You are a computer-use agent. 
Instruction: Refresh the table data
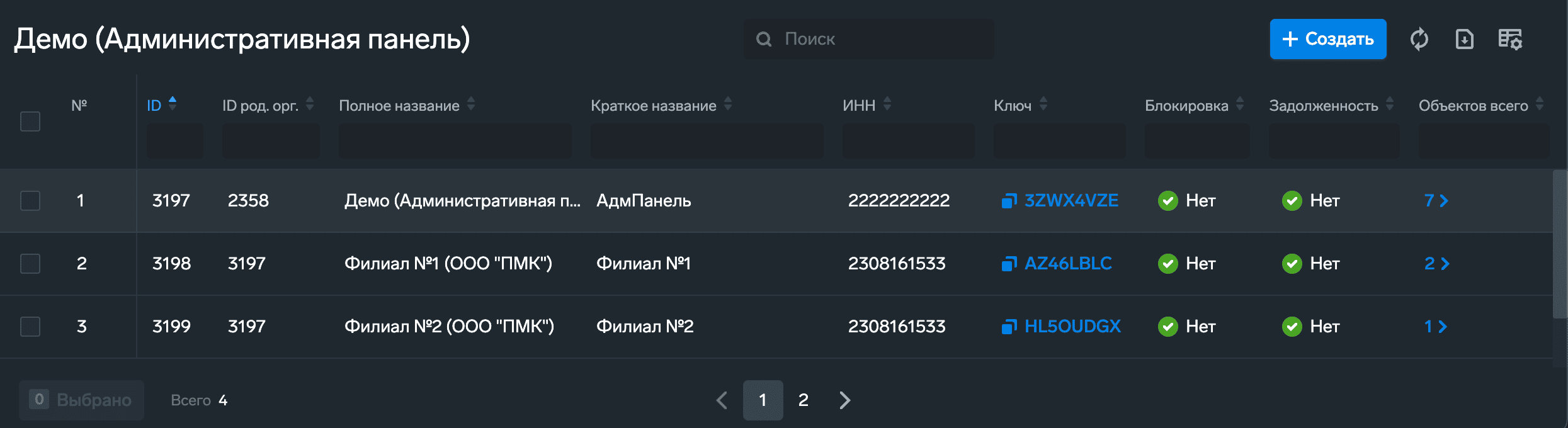click(1419, 39)
